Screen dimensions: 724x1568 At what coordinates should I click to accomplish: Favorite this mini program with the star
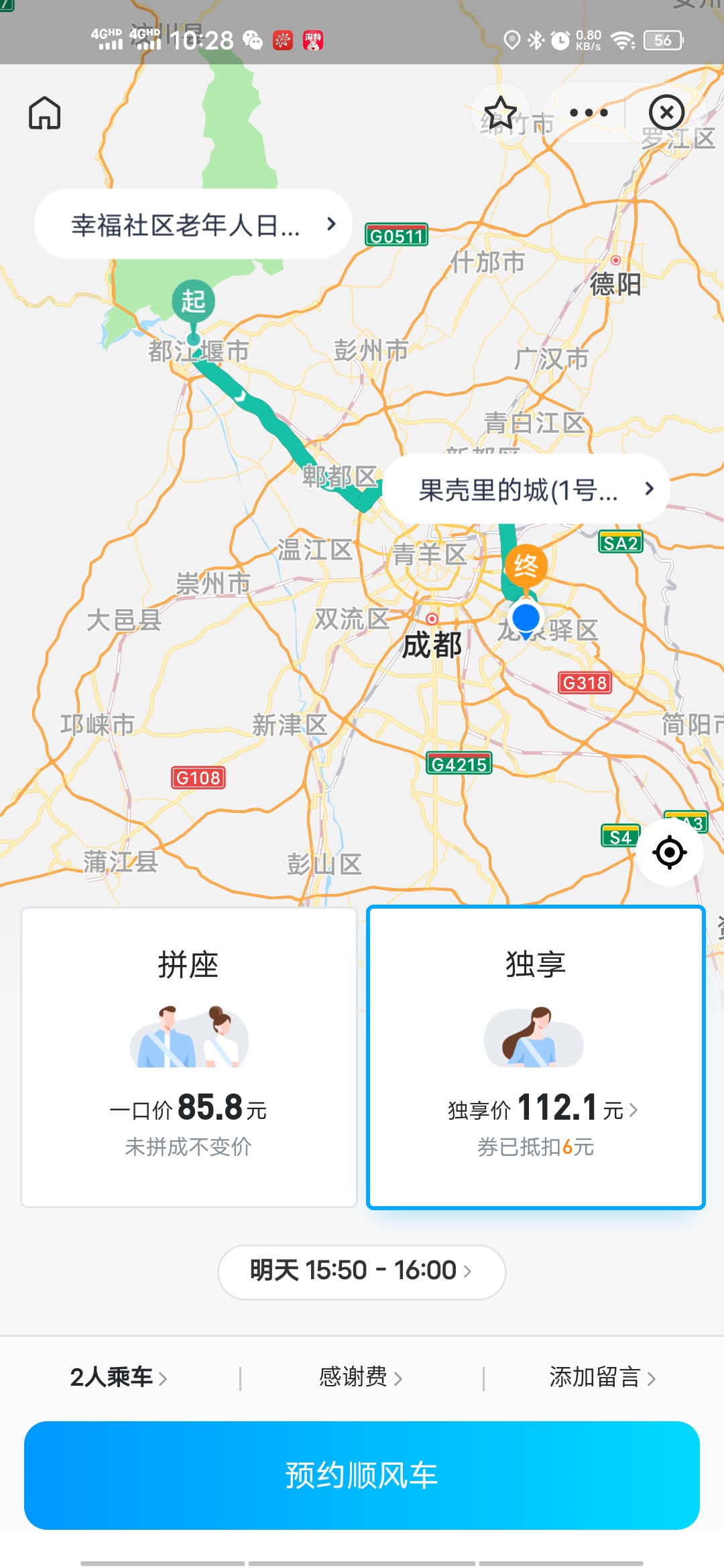(501, 113)
